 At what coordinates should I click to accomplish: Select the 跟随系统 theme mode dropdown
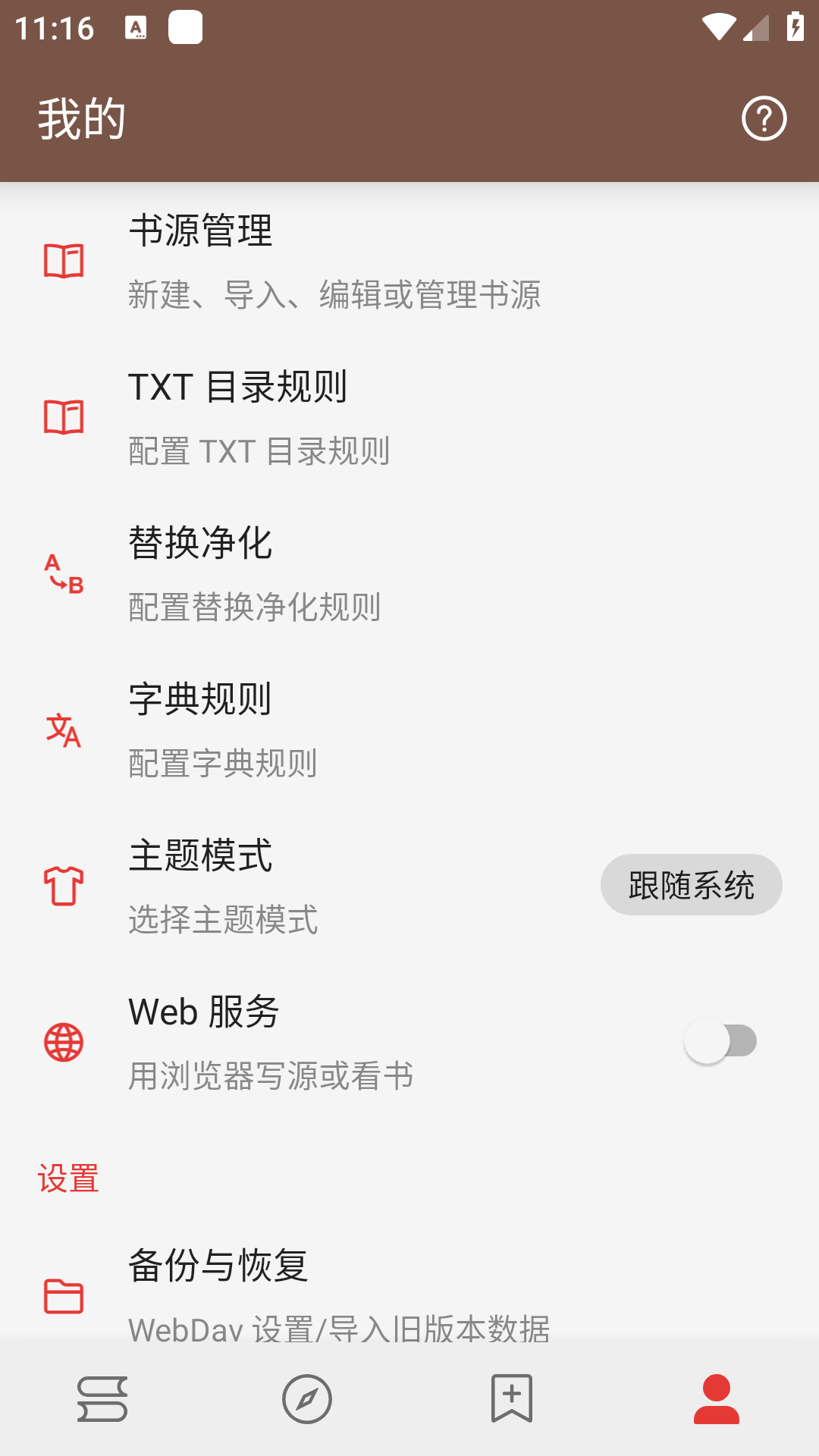pyautogui.click(x=691, y=885)
